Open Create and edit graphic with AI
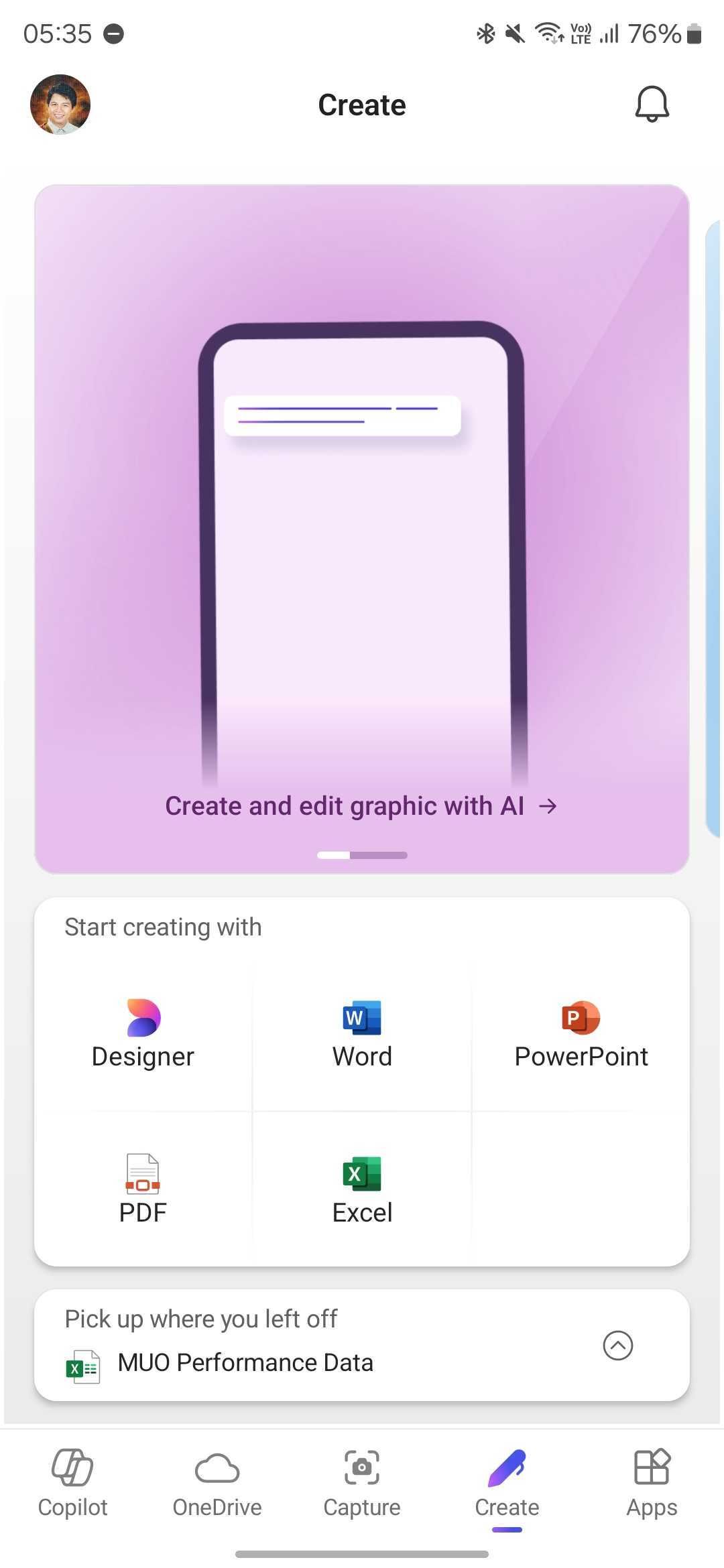Screen dimensions: 724x1568 tap(361, 805)
